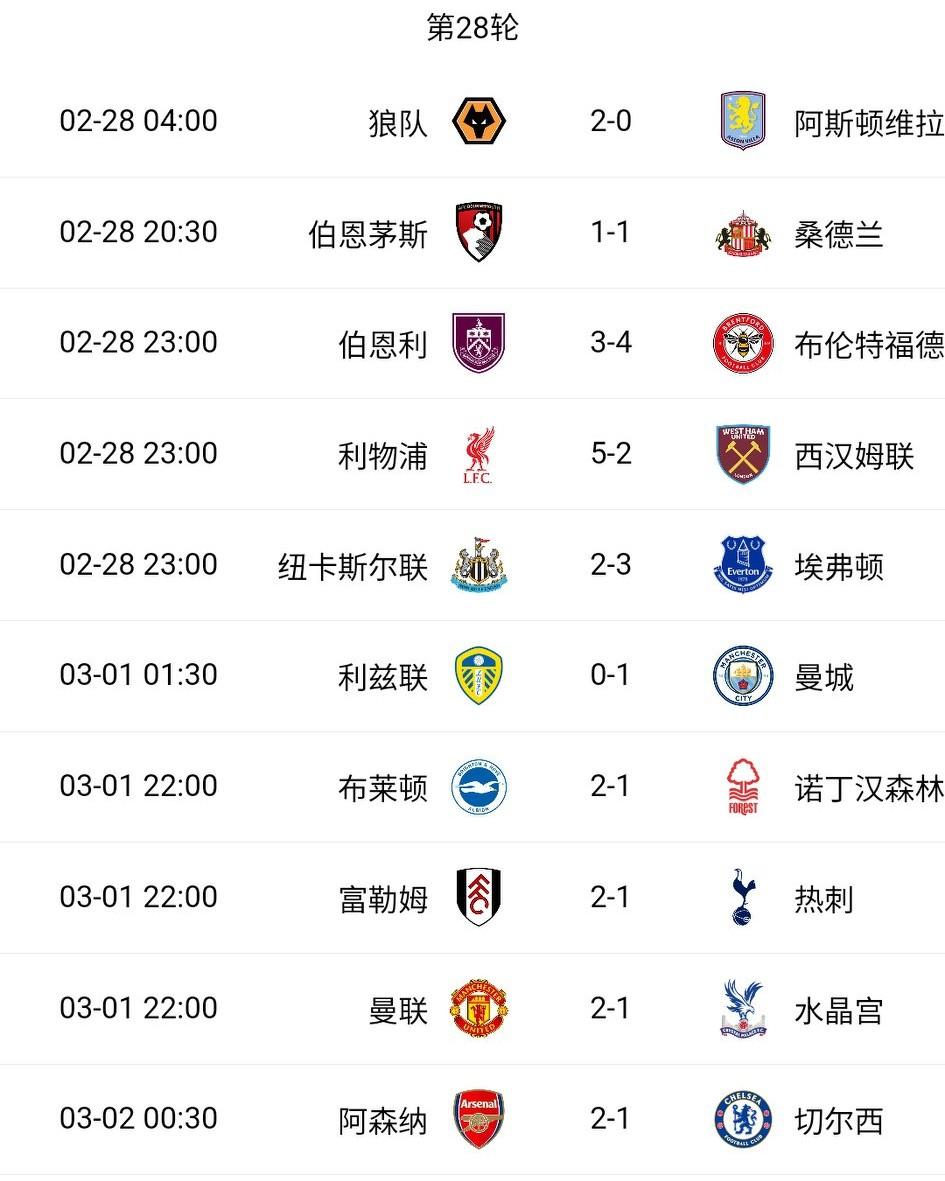
Task: Select the Bournemouth club logo
Action: pyautogui.click(x=477, y=231)
